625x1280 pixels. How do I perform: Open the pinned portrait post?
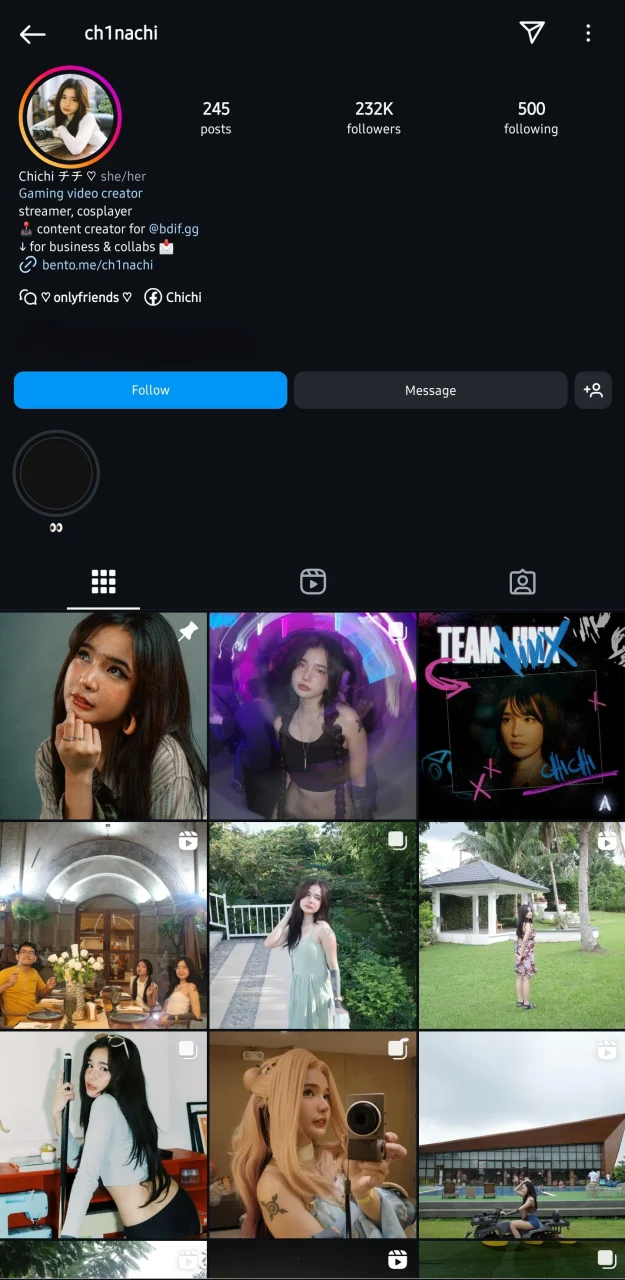[103, 716]
